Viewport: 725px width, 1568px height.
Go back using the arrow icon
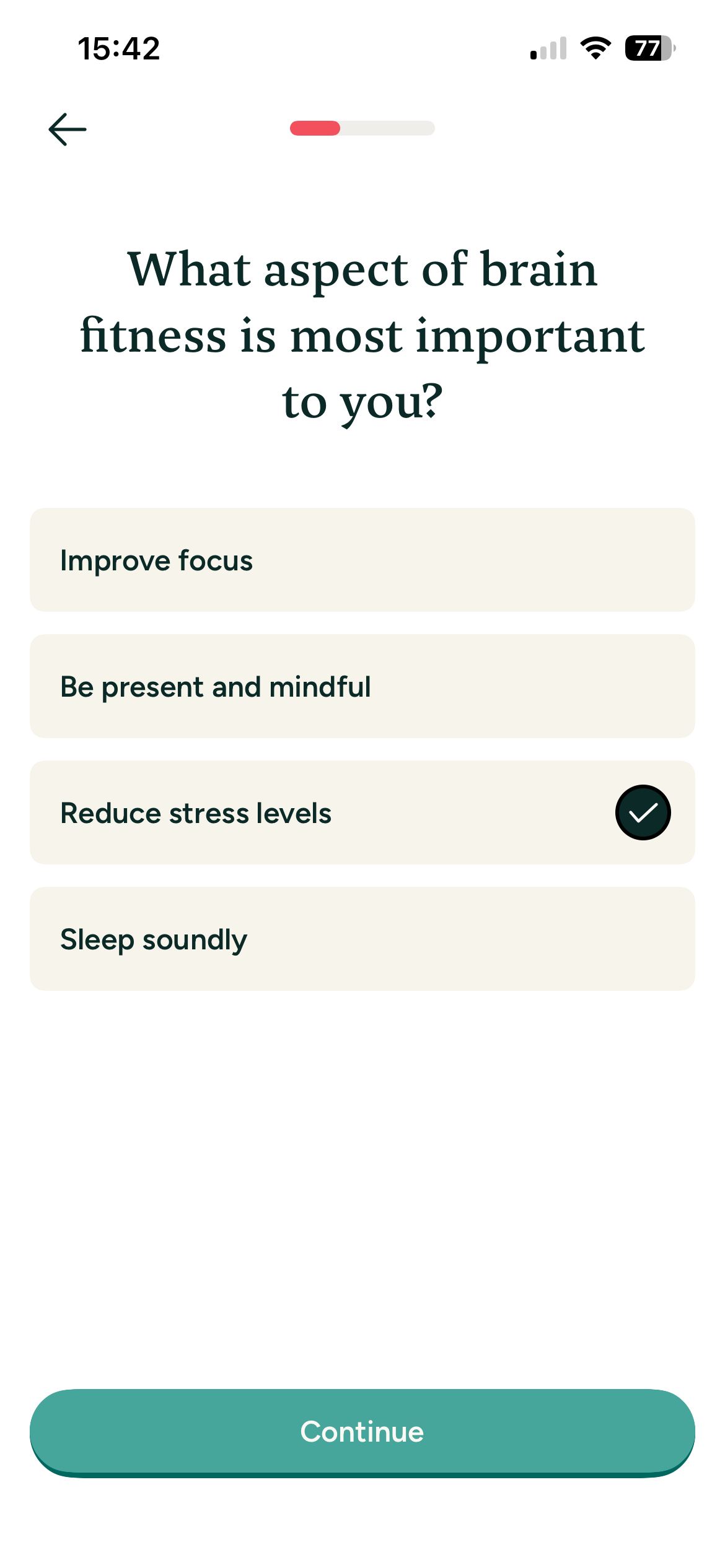[x=67, y=129]
